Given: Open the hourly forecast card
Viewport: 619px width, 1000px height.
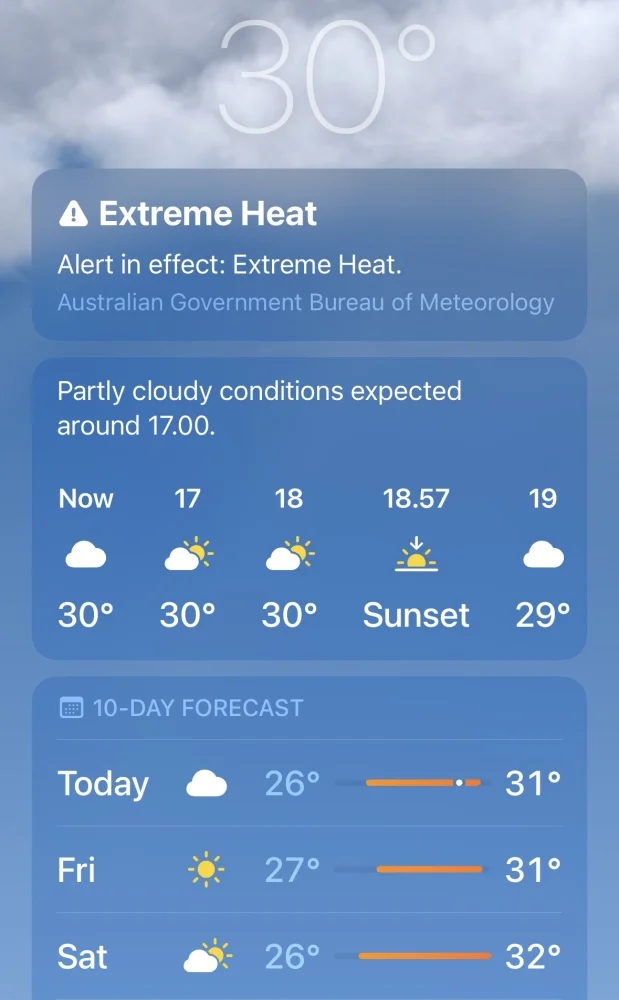Looking at the screenshot, I should click(x=308, y=508).
